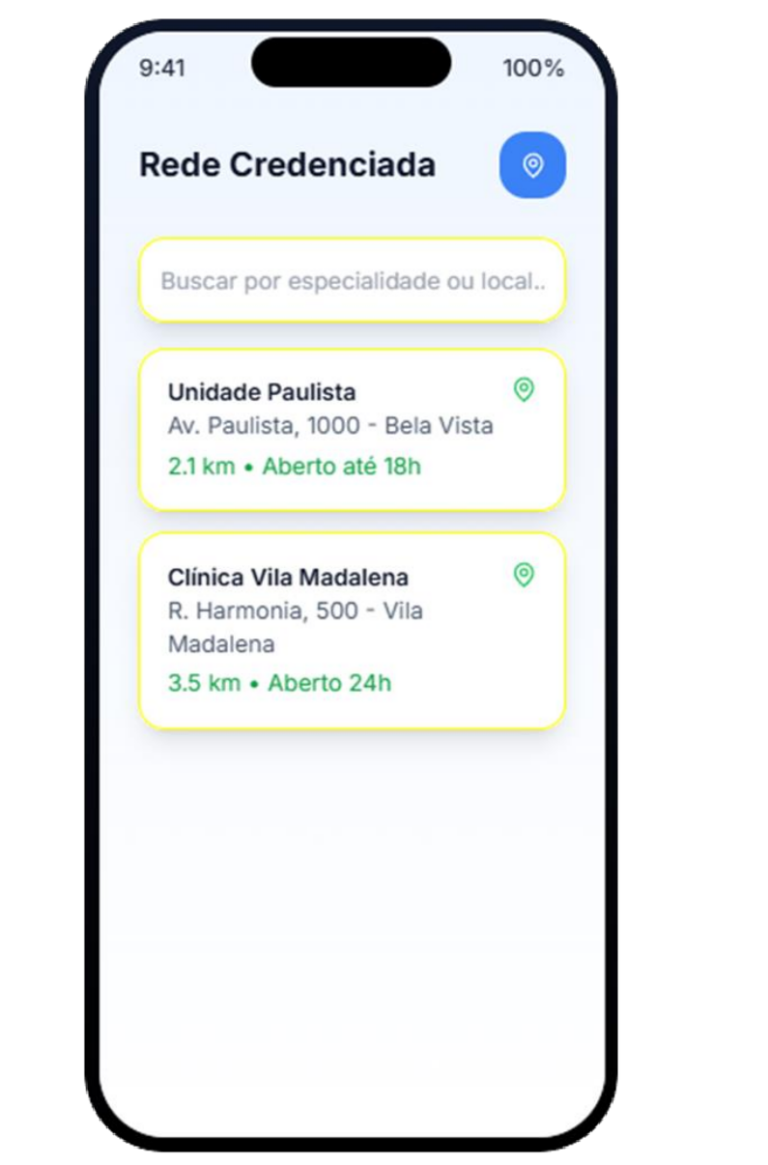This screenshot has height=1165, width=768.
Task: Tap the pin icon on Clínica Vila Madalena
Action: (523, 575)
